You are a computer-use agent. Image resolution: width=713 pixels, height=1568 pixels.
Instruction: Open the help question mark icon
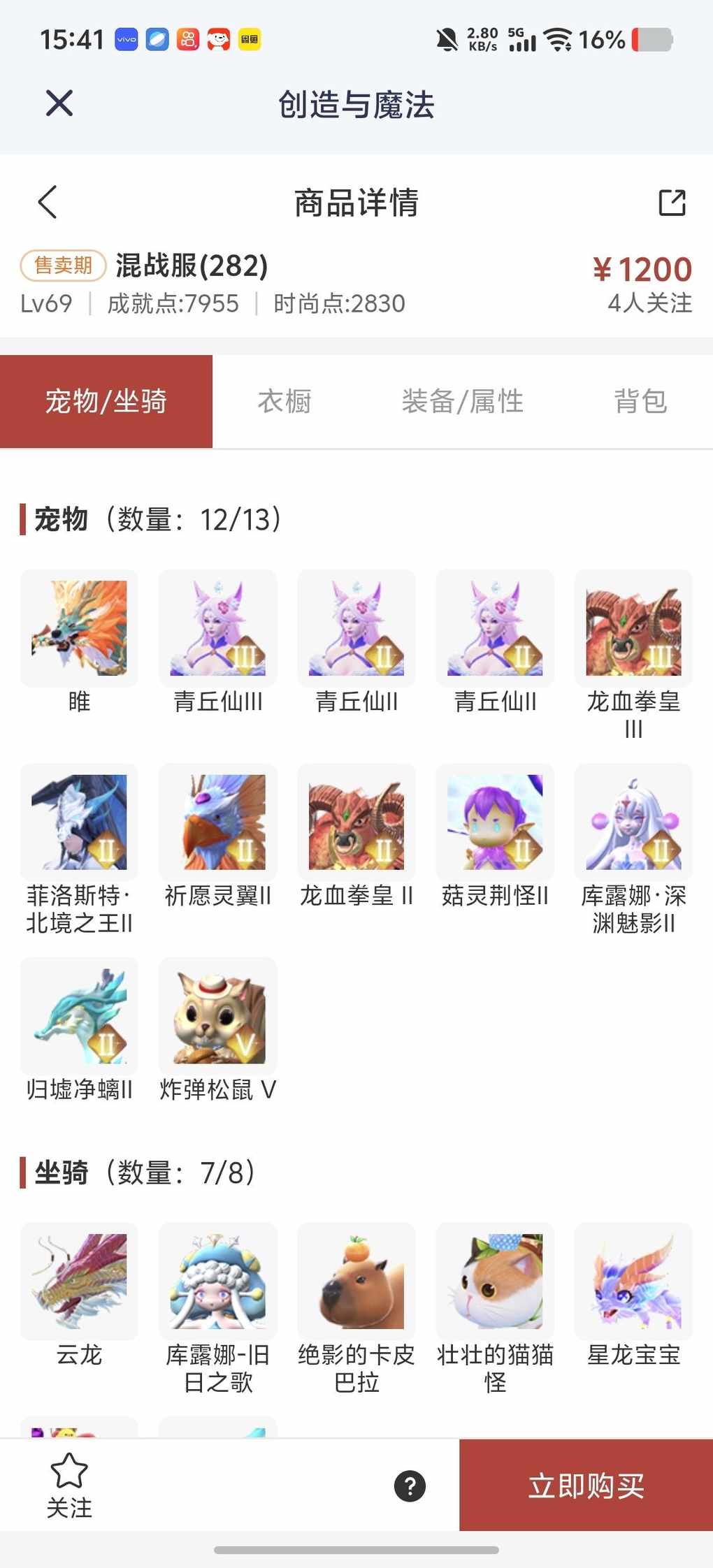pos(410,1486)
